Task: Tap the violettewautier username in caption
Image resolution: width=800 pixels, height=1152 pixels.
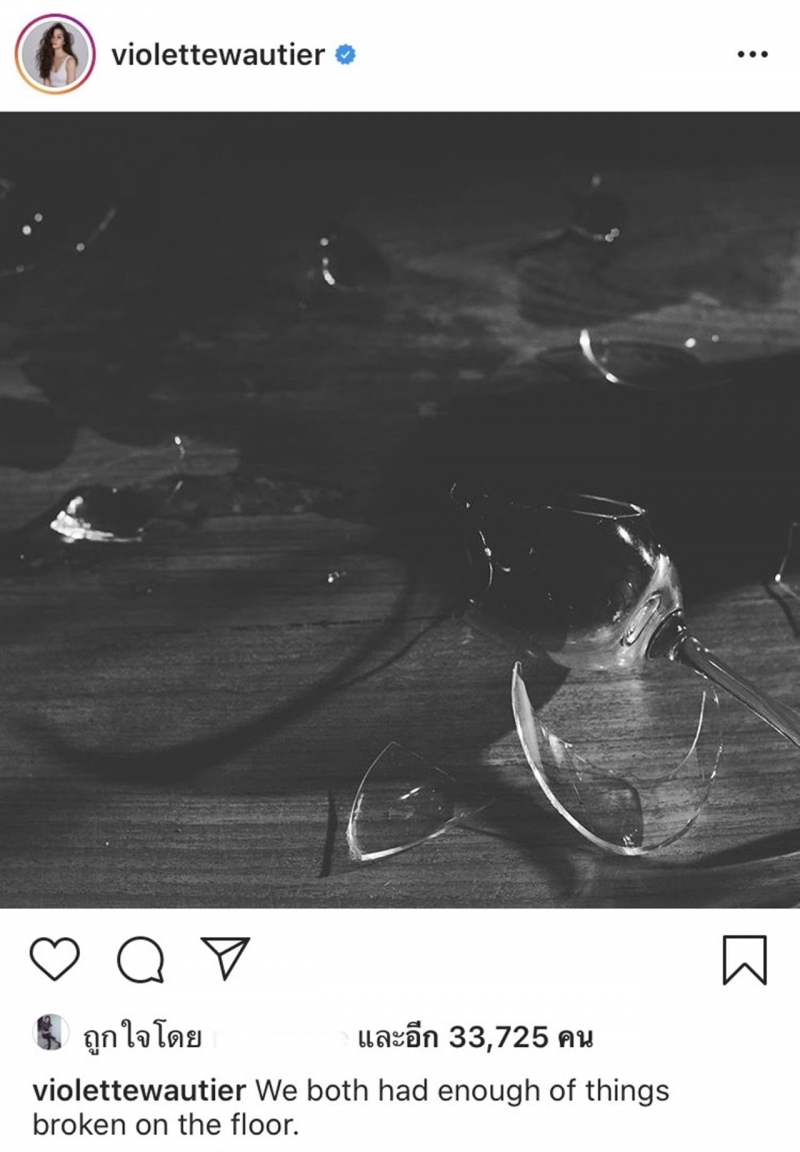Action: pyautogui.click(x=138, y=1090)
